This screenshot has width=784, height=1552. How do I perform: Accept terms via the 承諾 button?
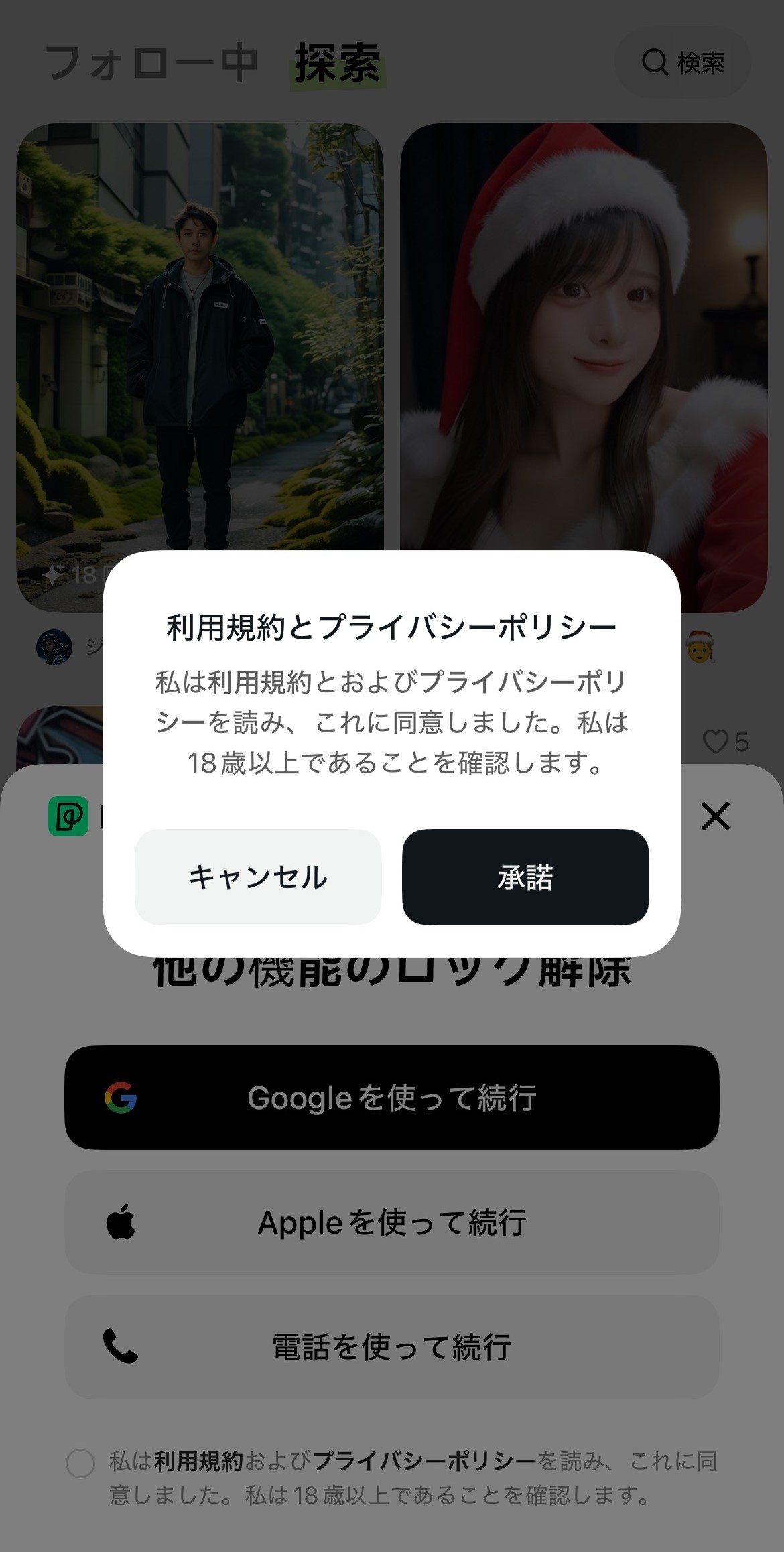(x=525, y=877)
